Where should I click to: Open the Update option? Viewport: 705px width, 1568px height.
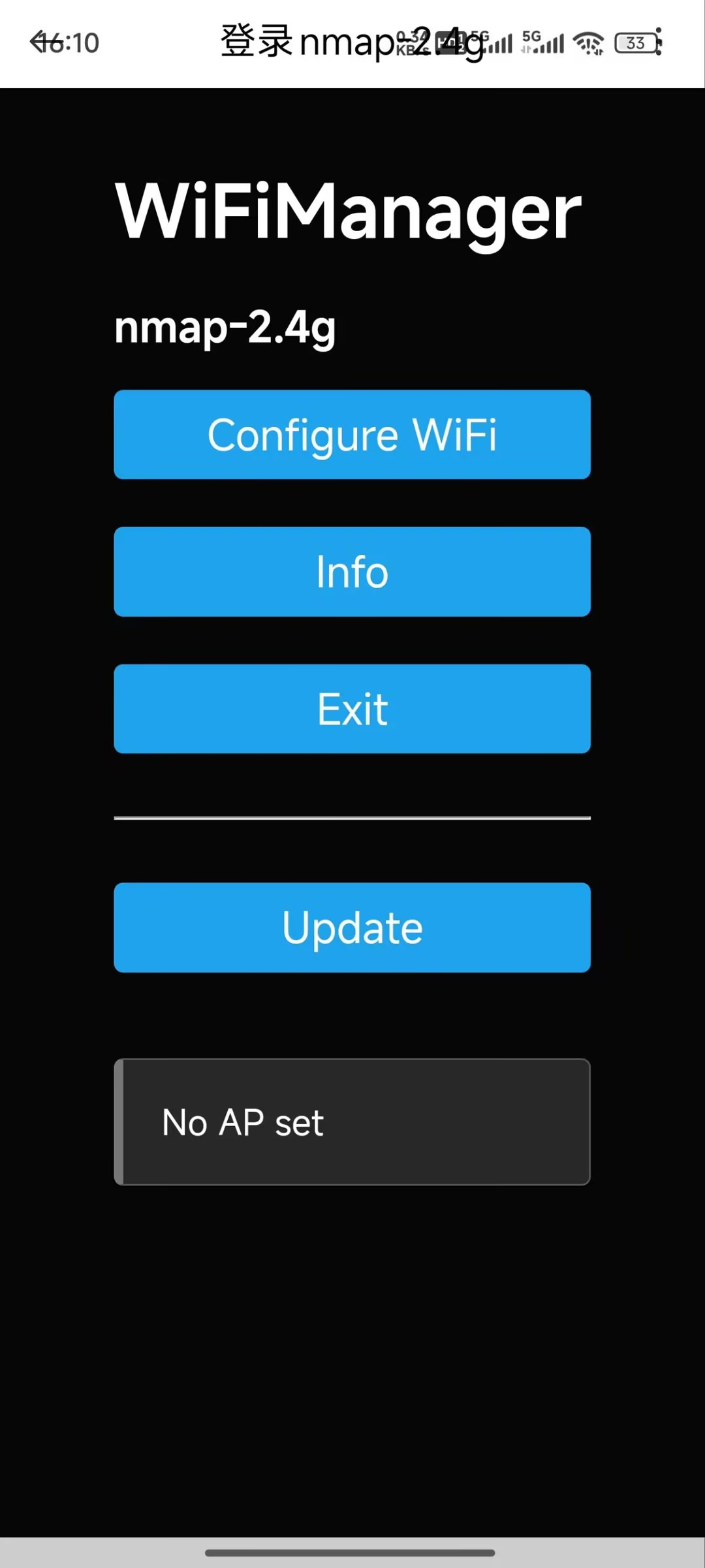(x=352, y=928)
